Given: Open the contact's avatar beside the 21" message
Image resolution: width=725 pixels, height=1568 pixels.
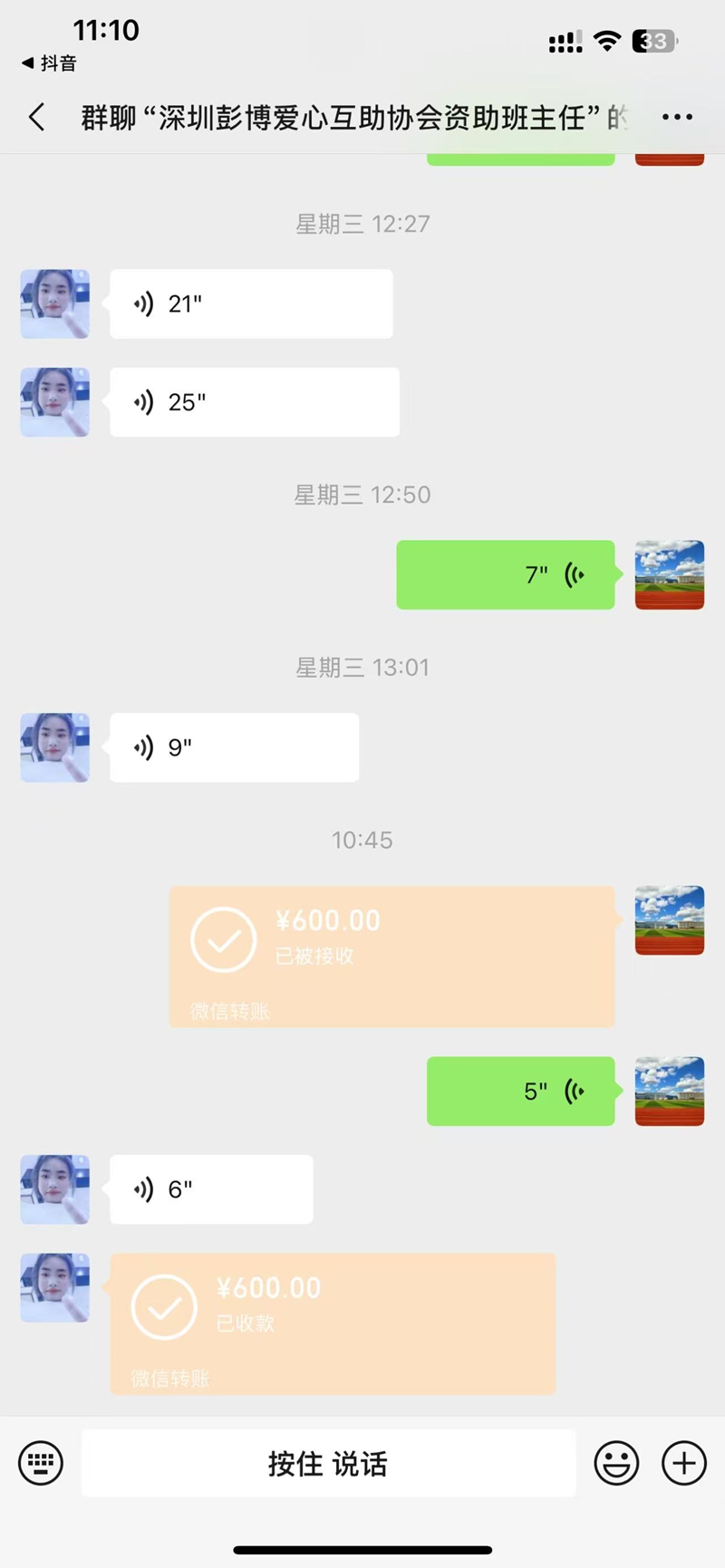Looking at the screenshot, I should pyautogui.click(x=55, y=304).
